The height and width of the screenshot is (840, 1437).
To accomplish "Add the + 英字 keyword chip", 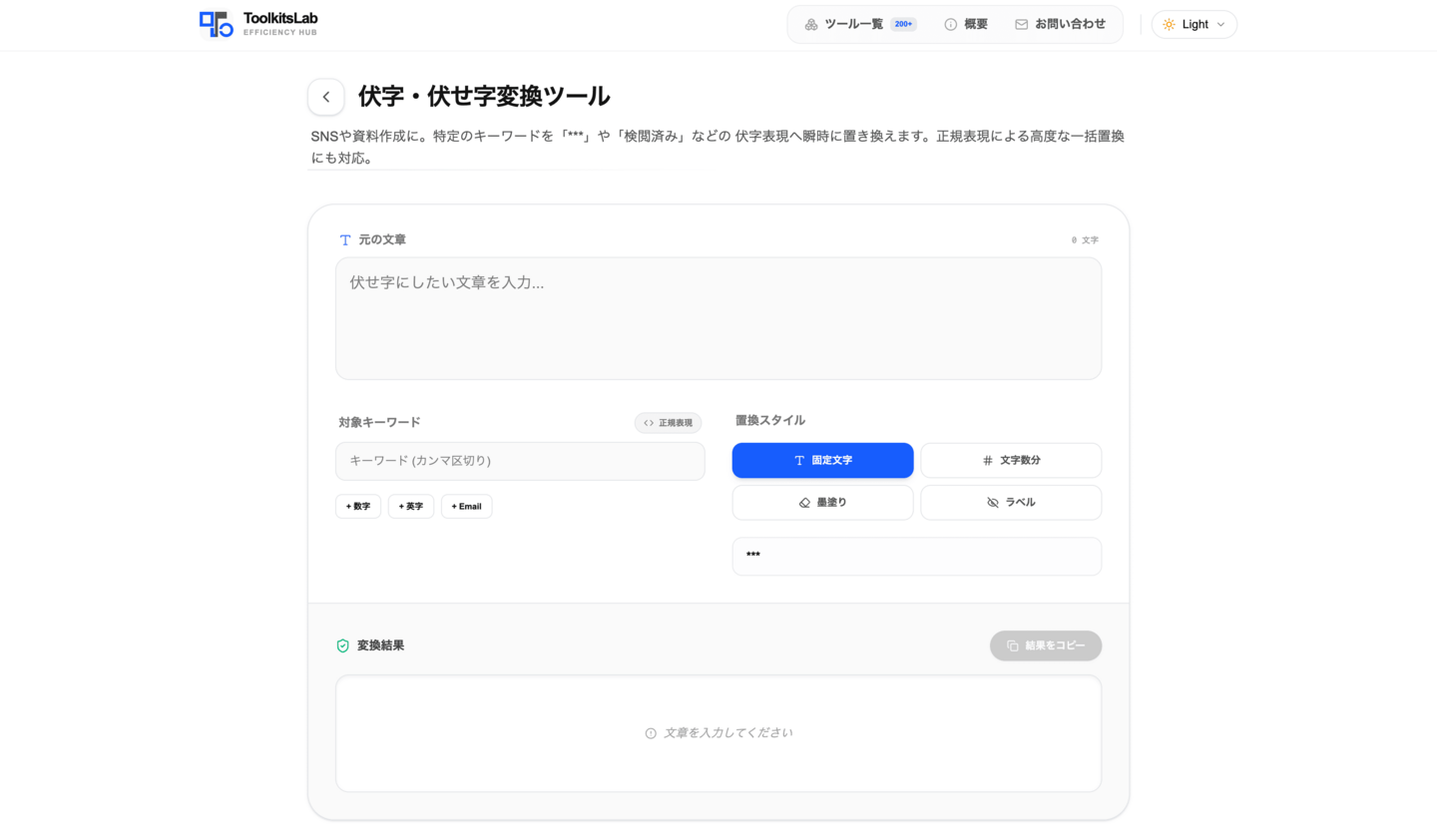I will pyautogui.click(x=410, y=506).
